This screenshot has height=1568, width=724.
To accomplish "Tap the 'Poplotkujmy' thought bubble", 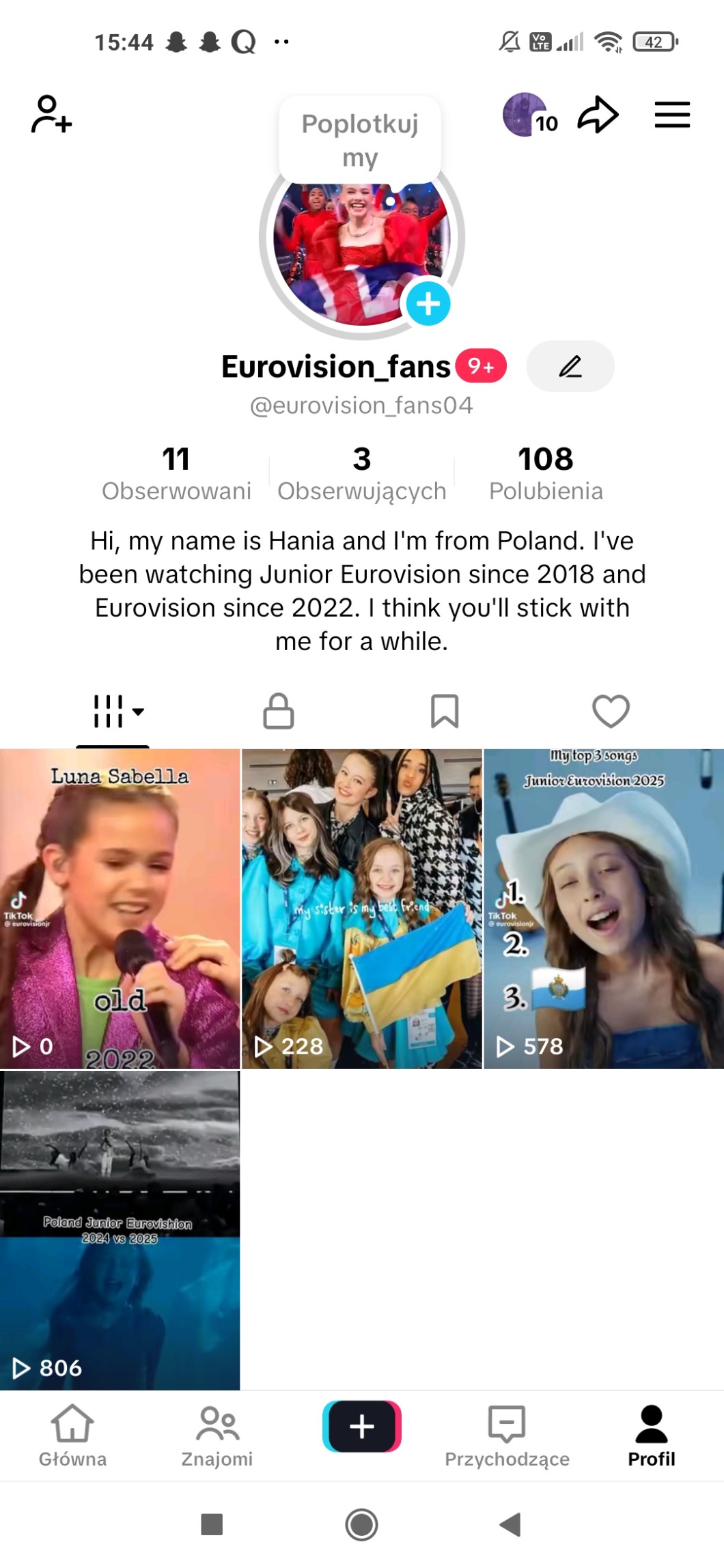I will [x=360, y=140].
